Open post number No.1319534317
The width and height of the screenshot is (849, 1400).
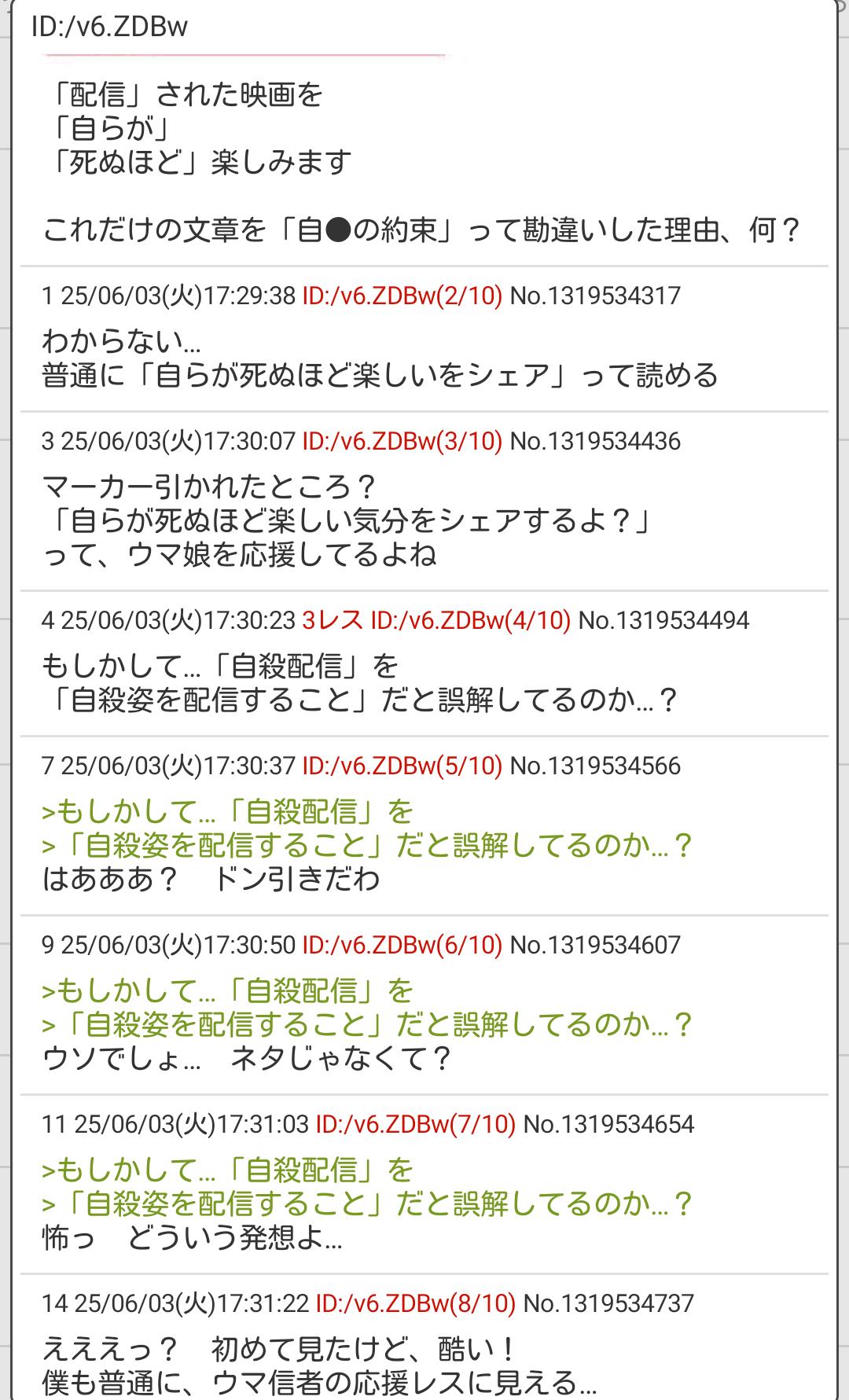(x=595, y=296)
